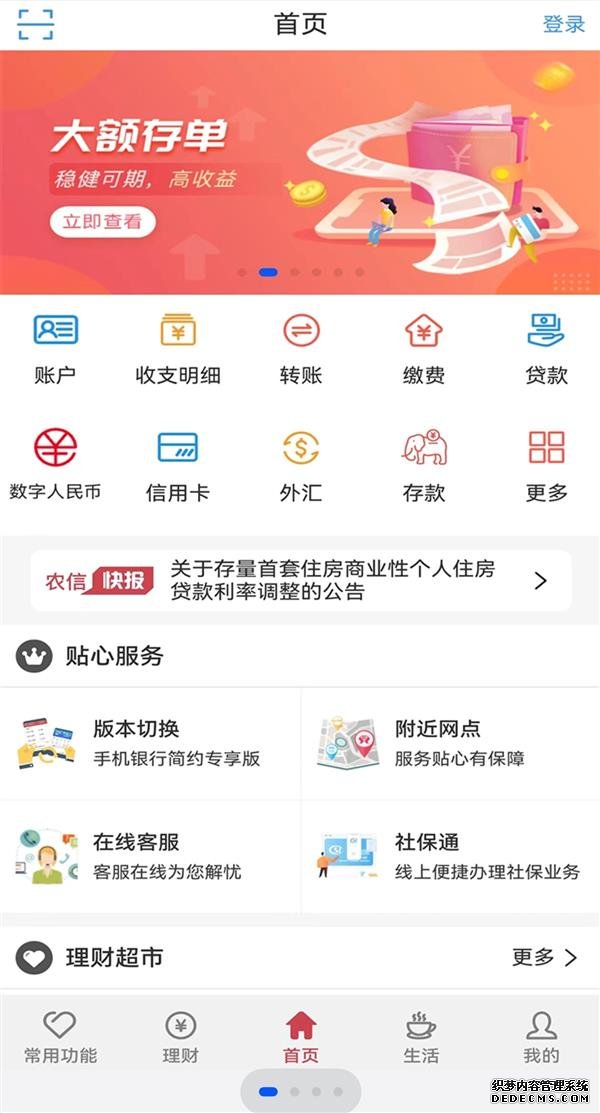The height and width of the screenshot is (1113, 600).
Task: Open 缴费 payment service
Action: pyautogui.click(x=424, y=348)
